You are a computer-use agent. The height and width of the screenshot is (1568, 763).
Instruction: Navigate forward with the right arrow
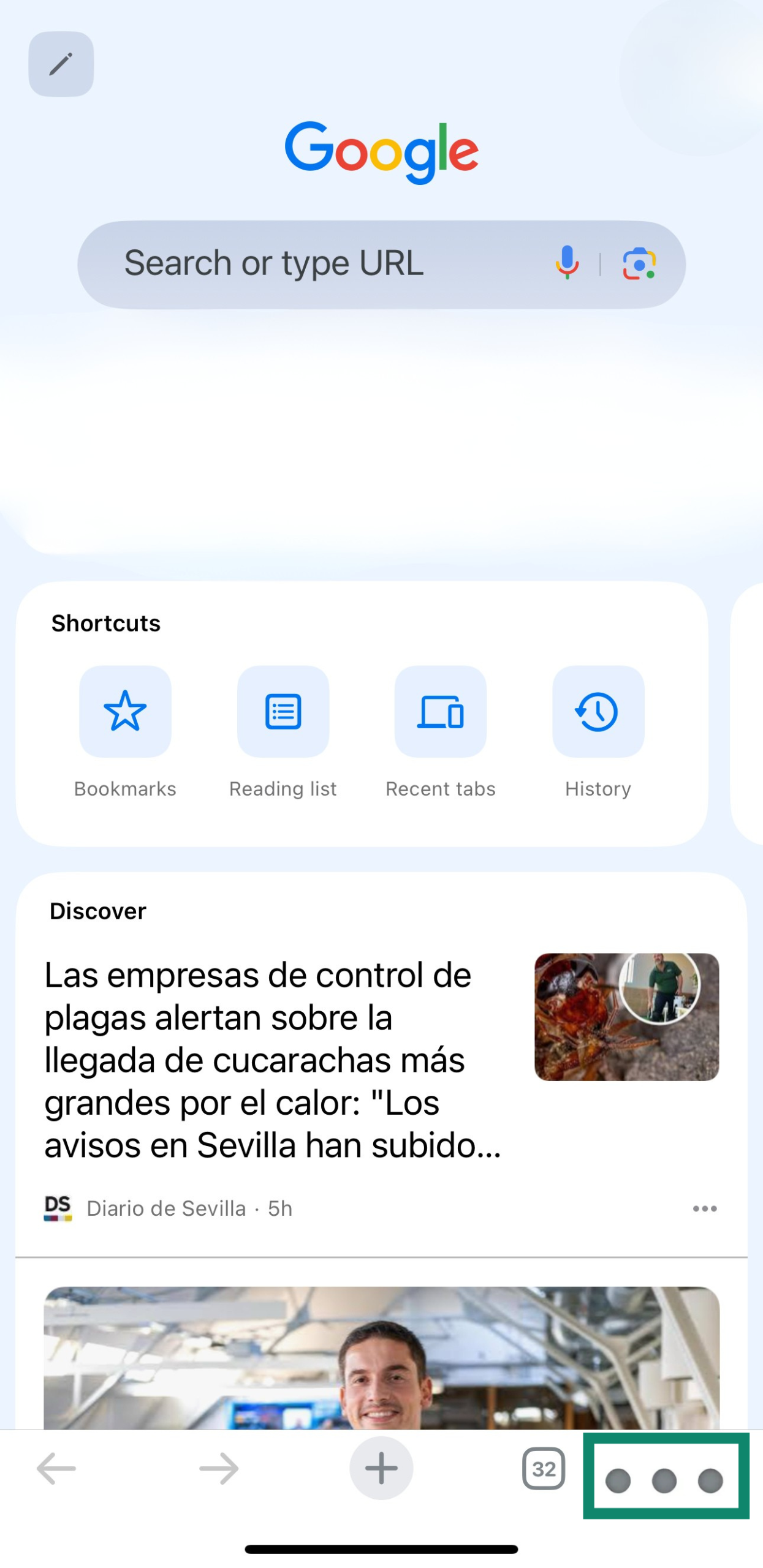pos(218,1468)
